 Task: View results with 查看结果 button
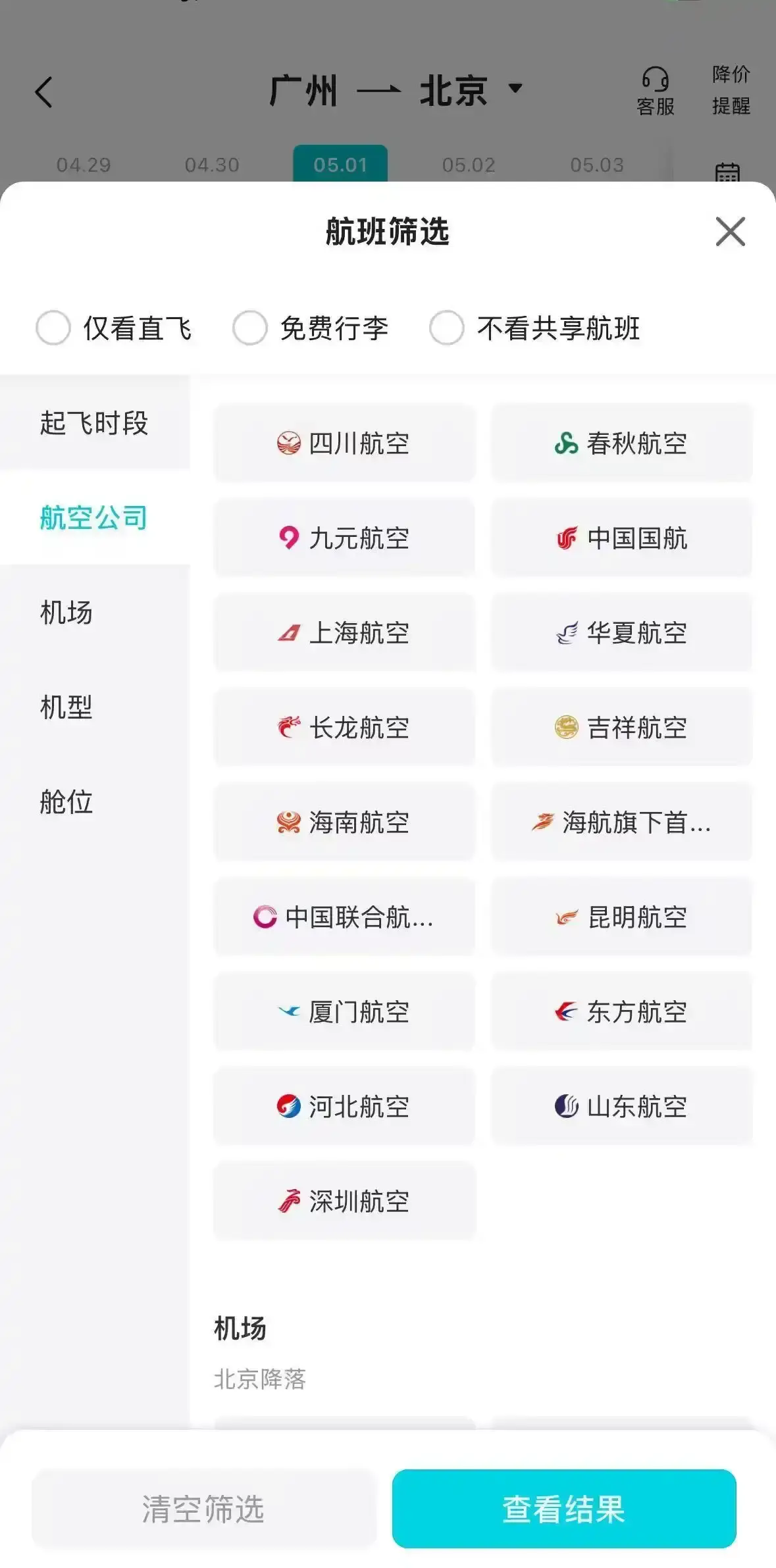pyautogui.click(x=564, y=1509)
